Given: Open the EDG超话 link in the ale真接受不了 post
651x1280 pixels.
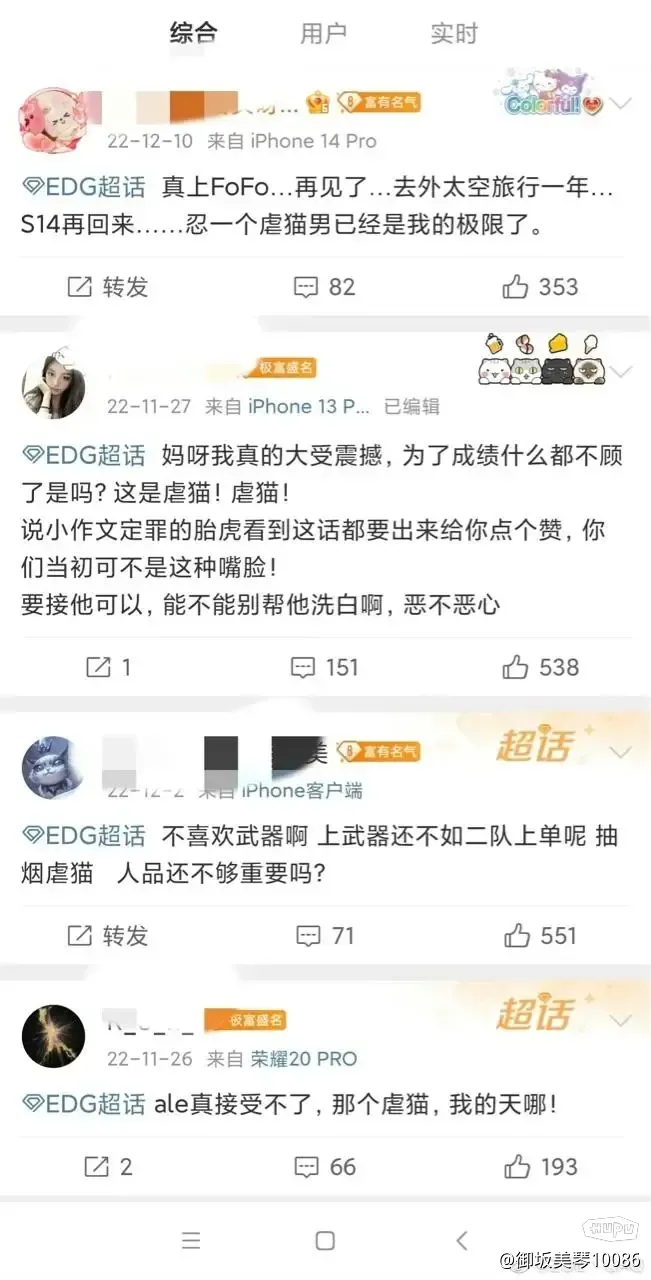Looking at the screenshot, I should click(x=84, y=1104).
